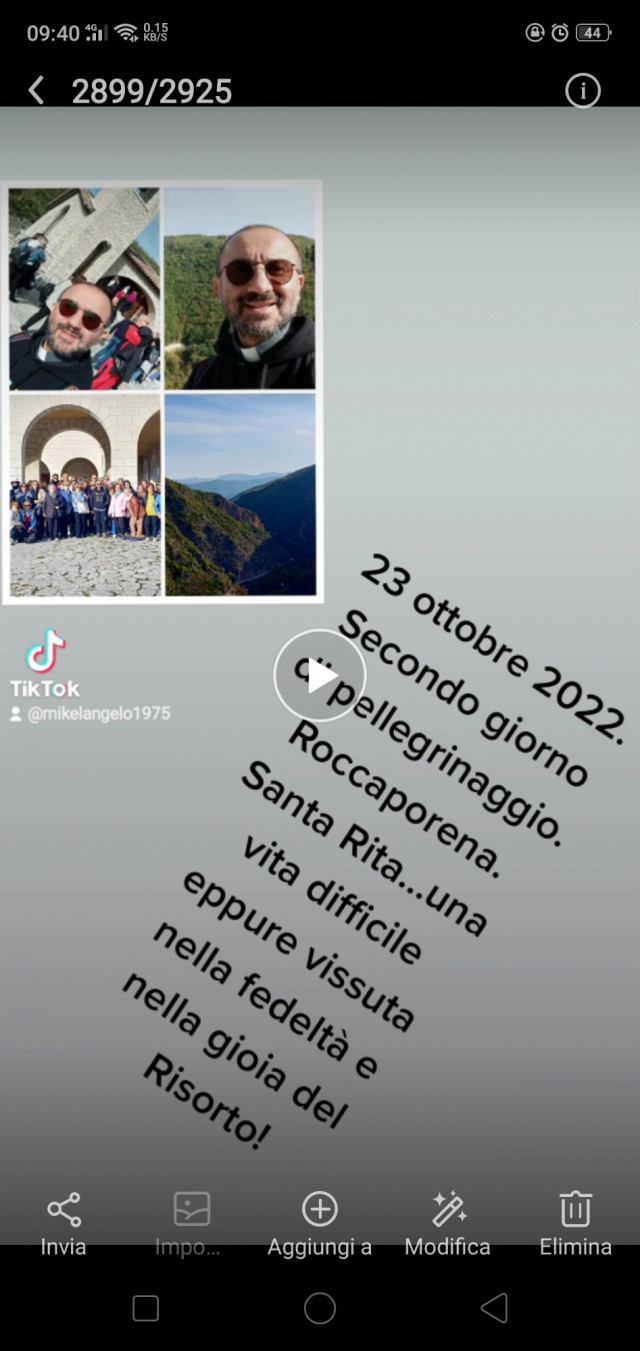Go back from the gallery viewer
The image size is (640, 1351).
point(36,91)
